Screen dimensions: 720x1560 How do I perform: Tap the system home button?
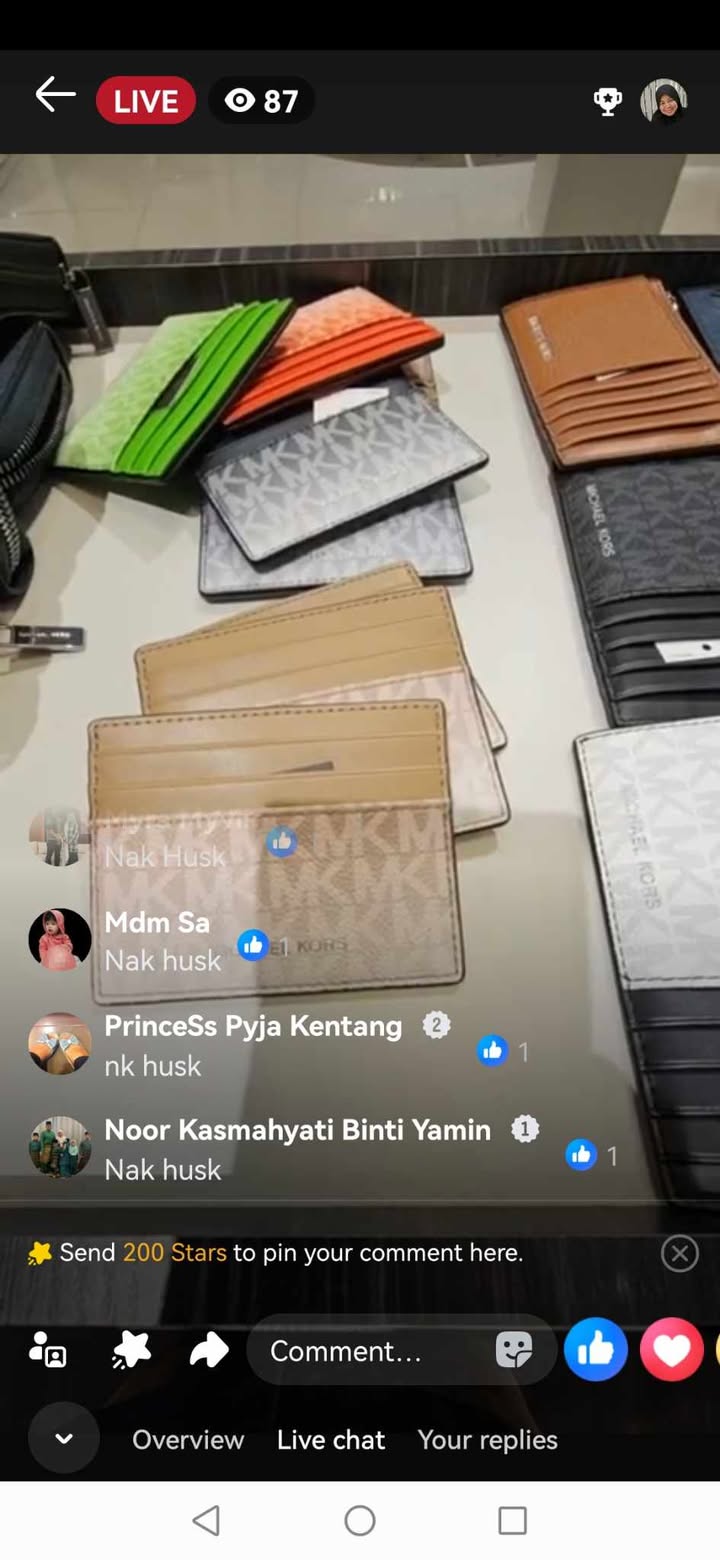click(x=360, y=1521)
